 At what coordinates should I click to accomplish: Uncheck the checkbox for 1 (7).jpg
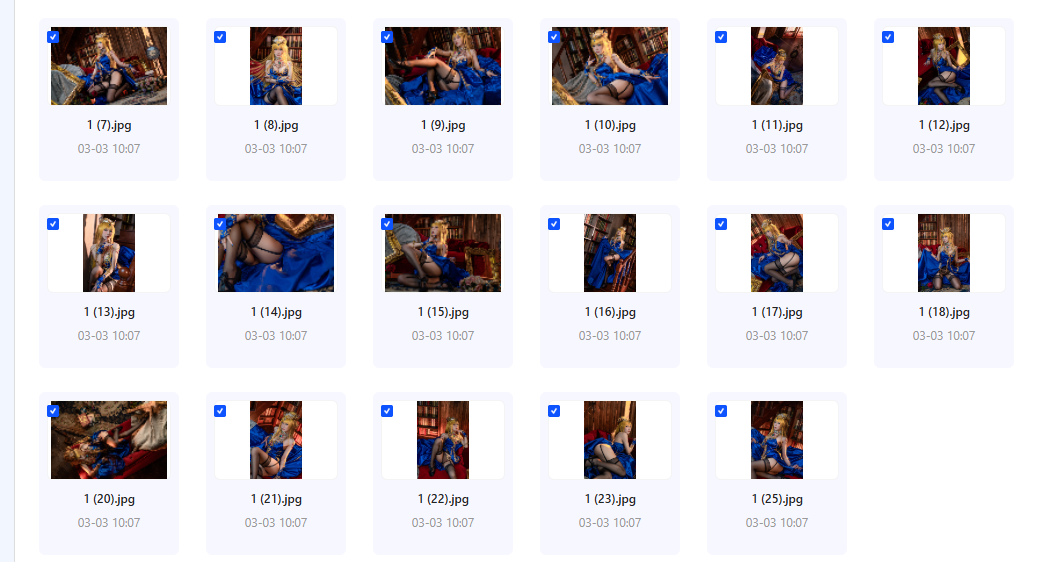53,37
